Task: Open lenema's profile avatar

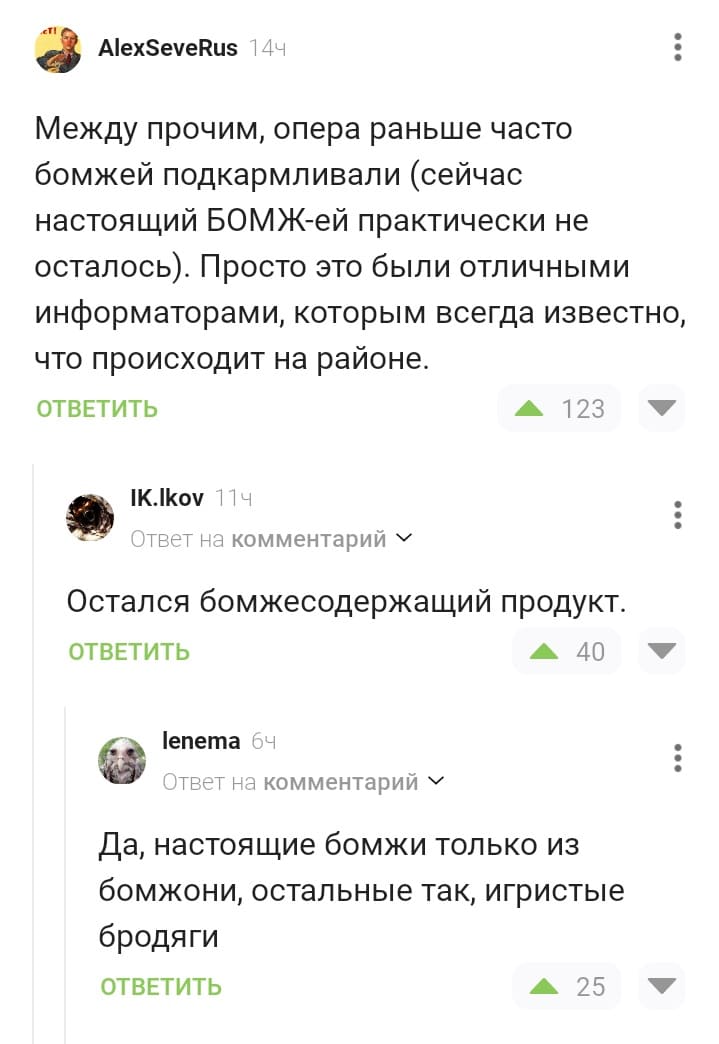Action: tap(122, 760)
